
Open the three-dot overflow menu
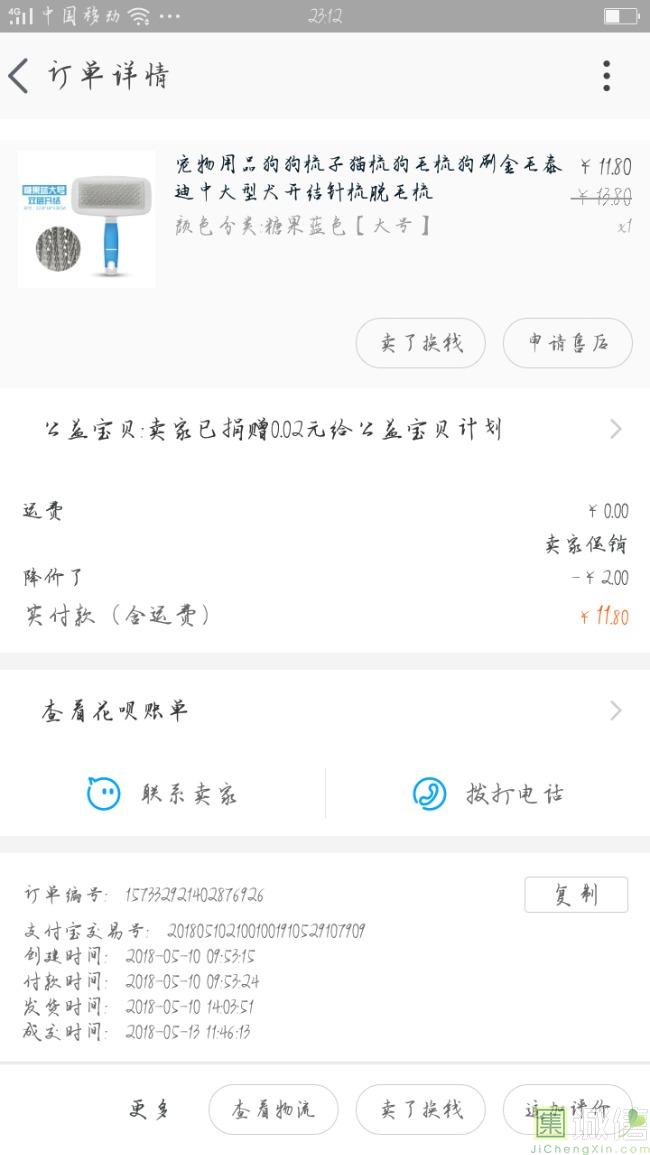tap(606, 76)
